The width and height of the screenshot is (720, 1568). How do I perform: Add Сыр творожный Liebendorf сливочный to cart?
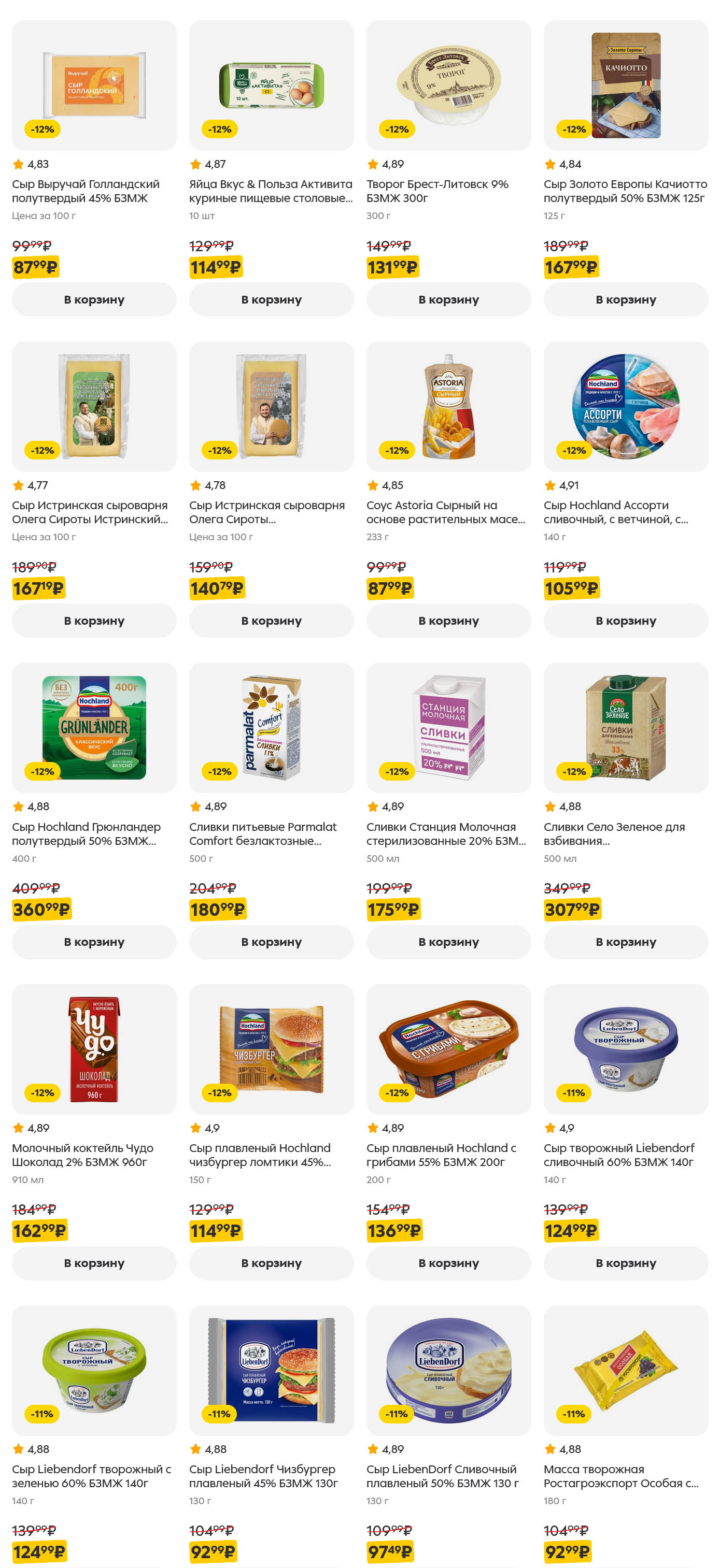click(x=626, y=1262)
